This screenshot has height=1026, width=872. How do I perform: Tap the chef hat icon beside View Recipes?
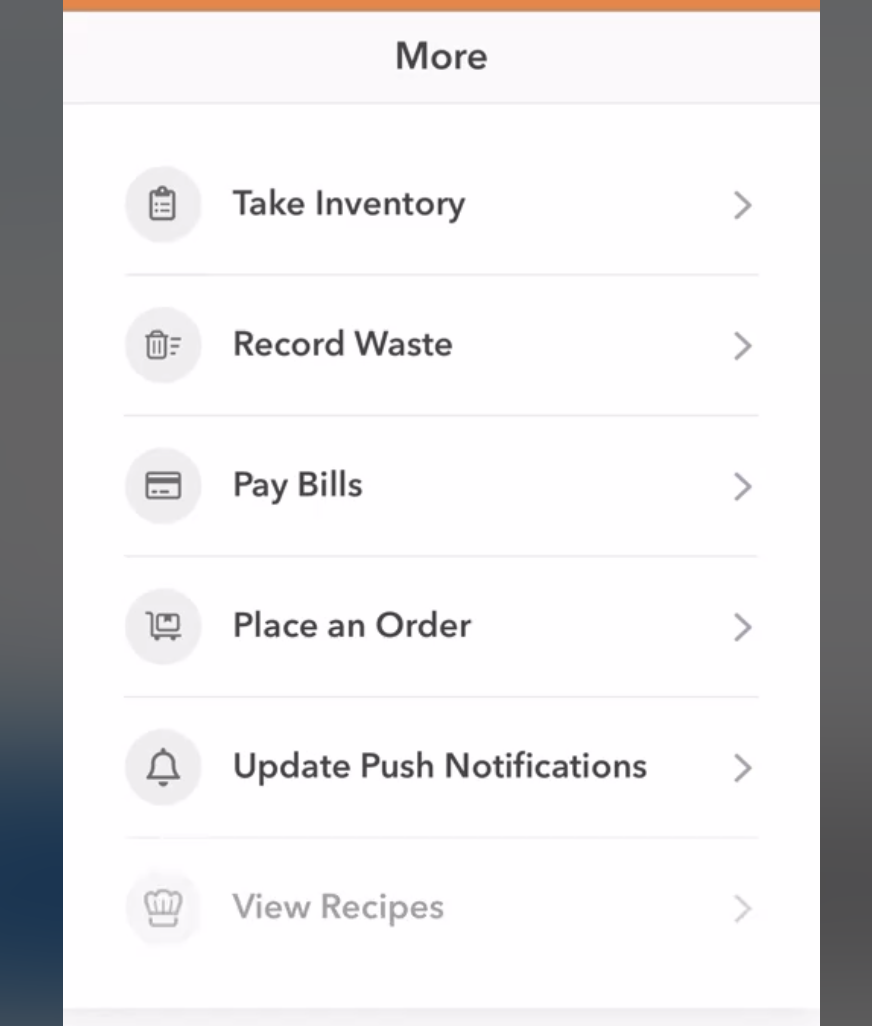163,907
